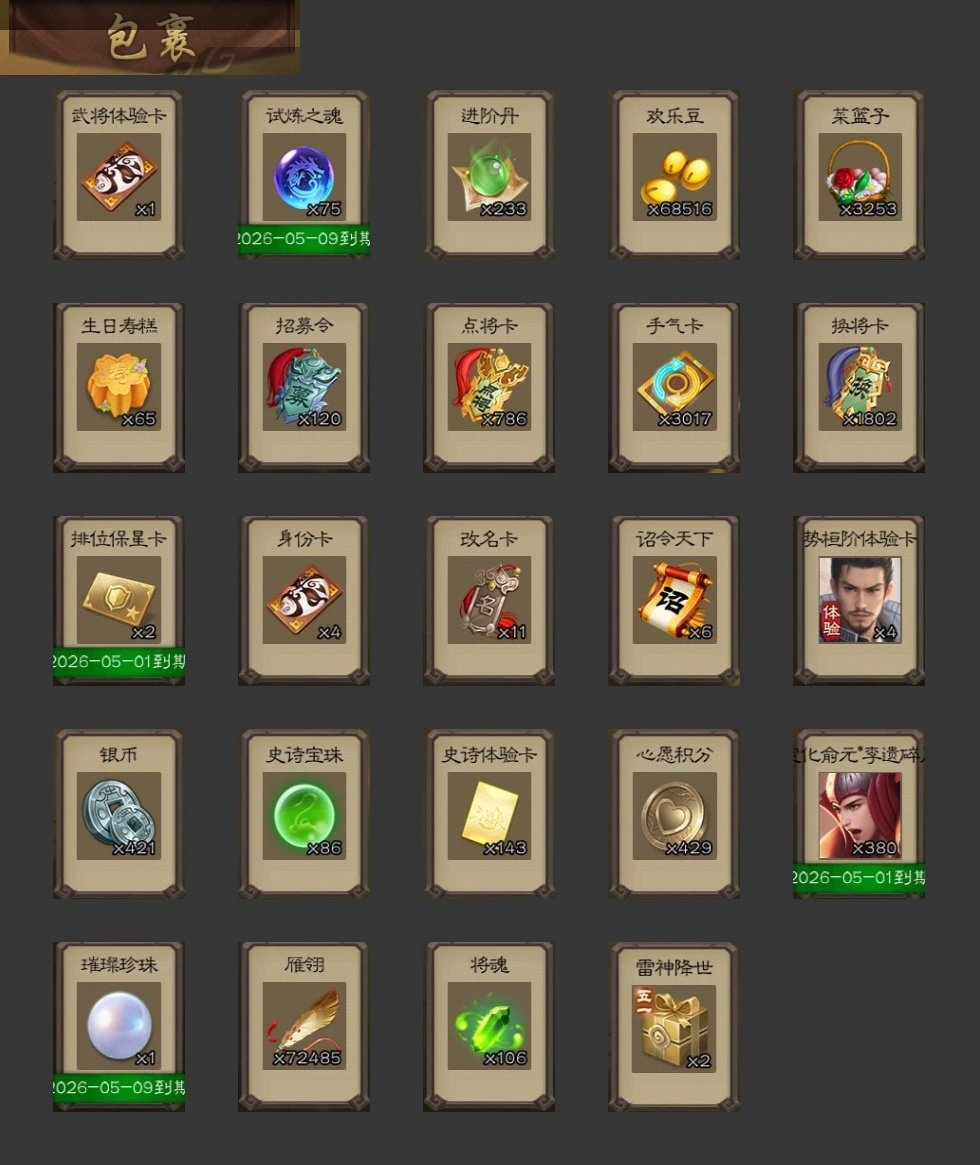Screen dimensions: 980x1165
Task: Open the 手气卡 item
Action: click(x=675, y=388)
